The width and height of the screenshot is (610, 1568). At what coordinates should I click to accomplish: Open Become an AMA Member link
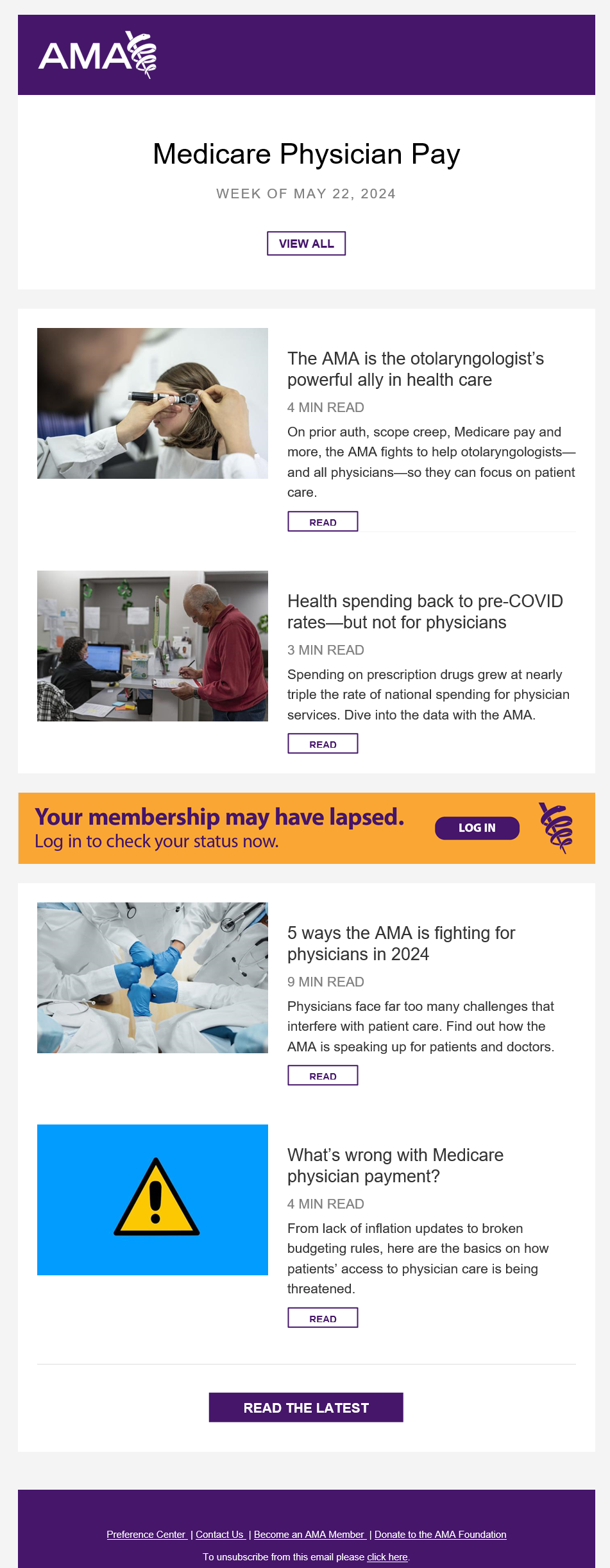[309, 1535]
